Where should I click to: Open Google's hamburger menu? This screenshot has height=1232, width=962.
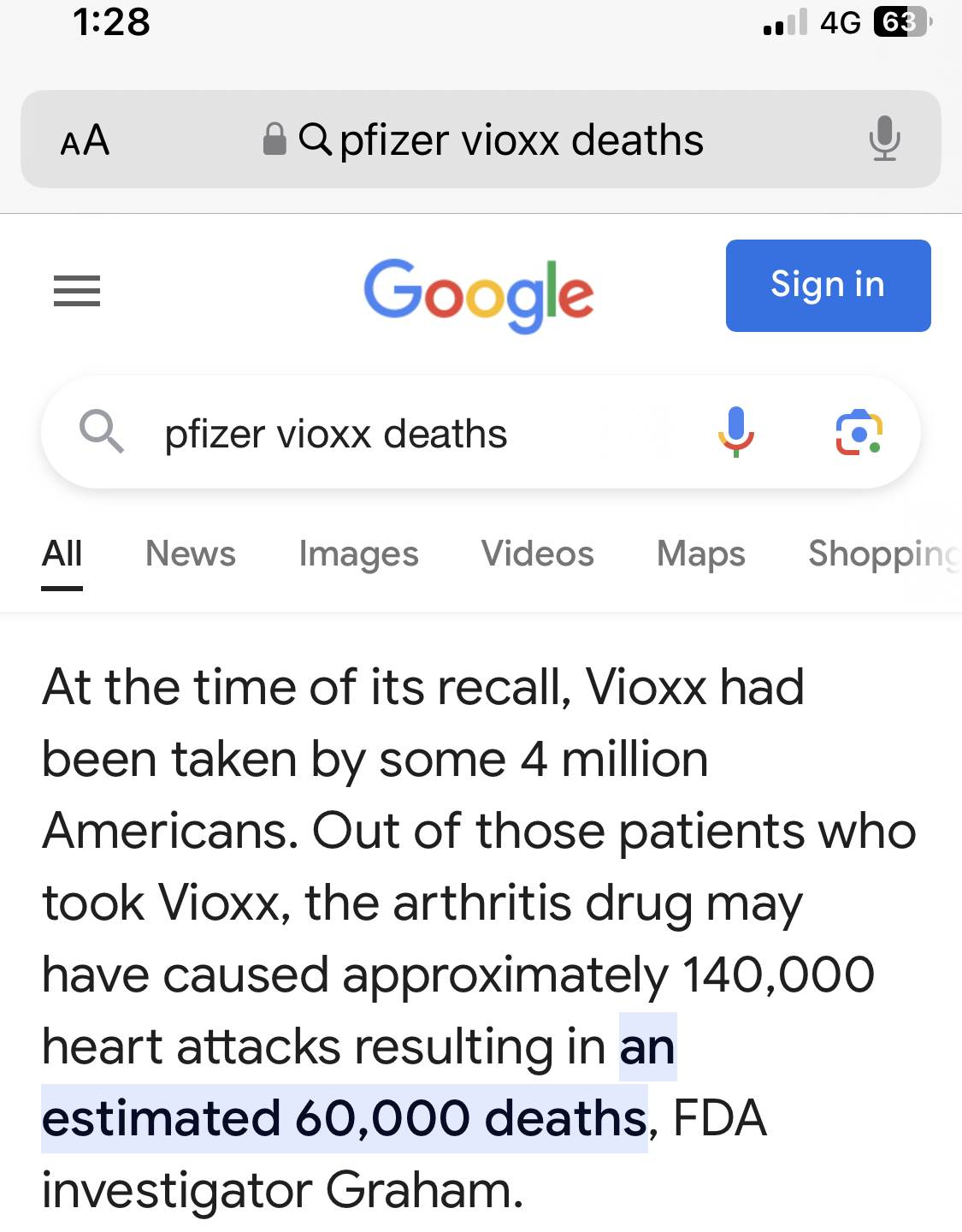77,291
